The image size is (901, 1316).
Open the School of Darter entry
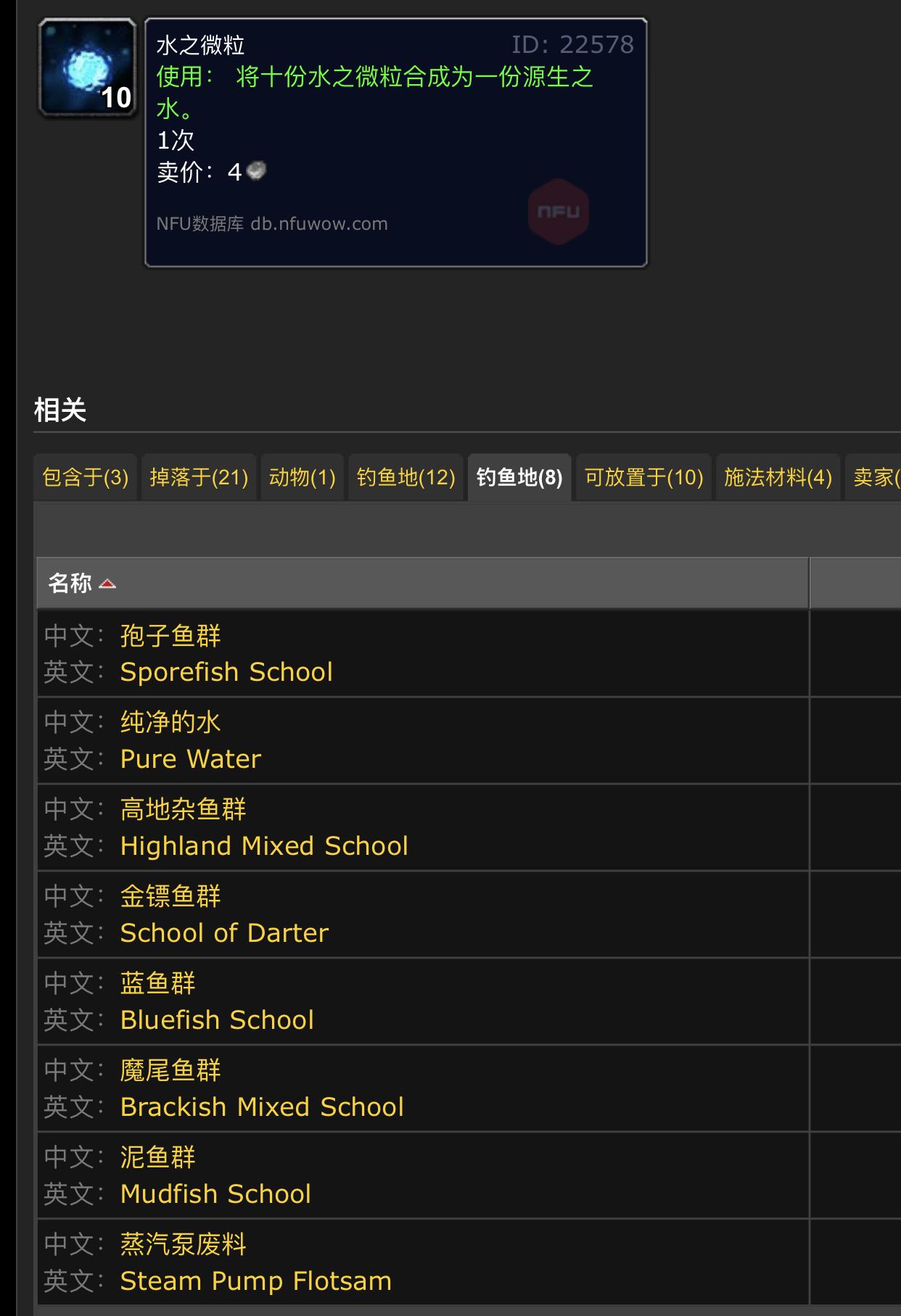point(224,933)
